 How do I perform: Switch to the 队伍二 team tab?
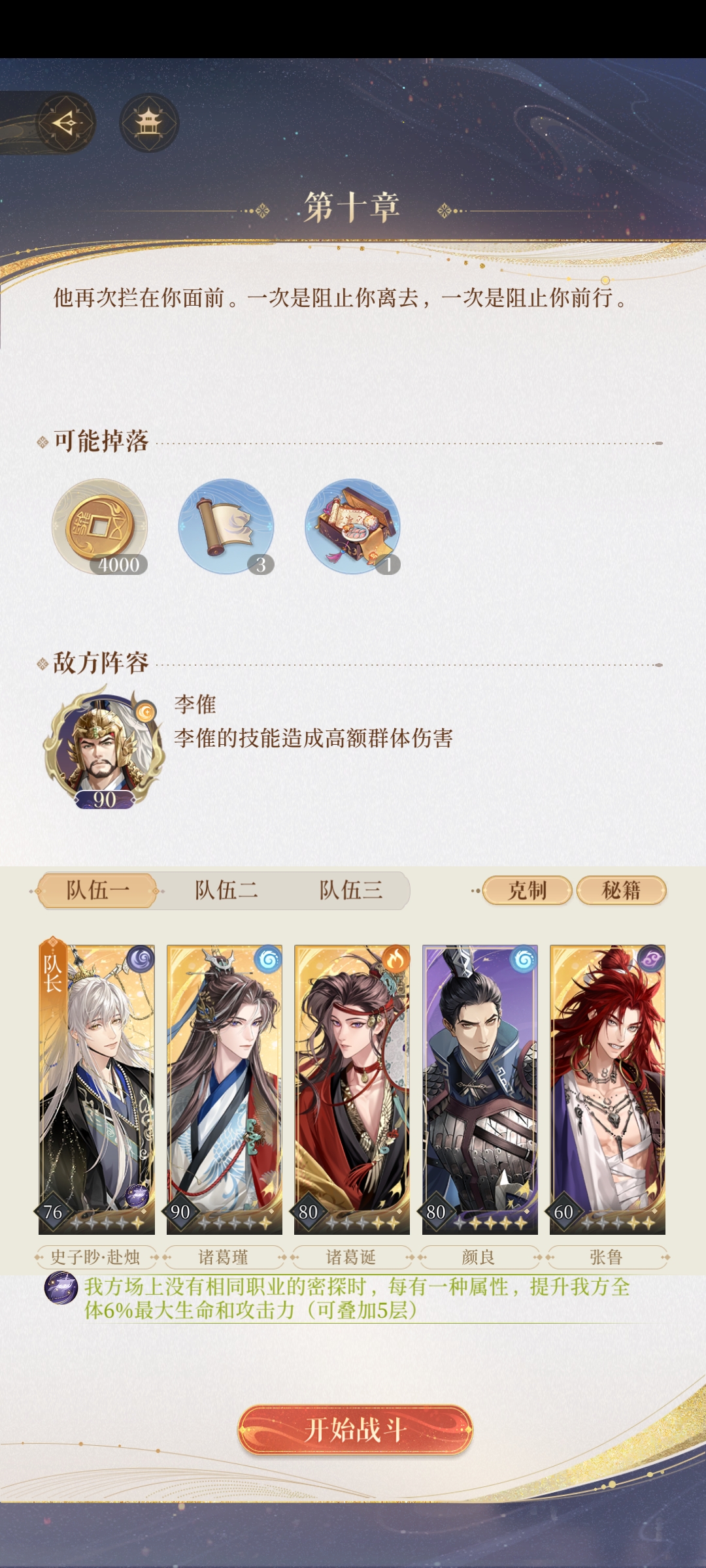pos(226,890)
